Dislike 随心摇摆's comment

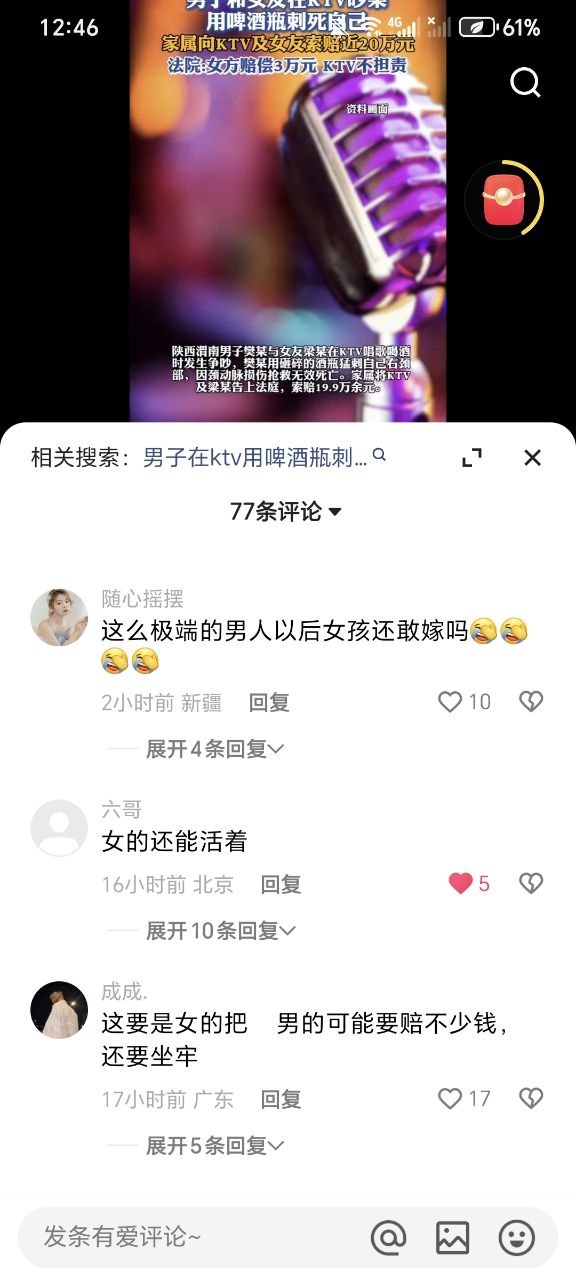point(531,702)
